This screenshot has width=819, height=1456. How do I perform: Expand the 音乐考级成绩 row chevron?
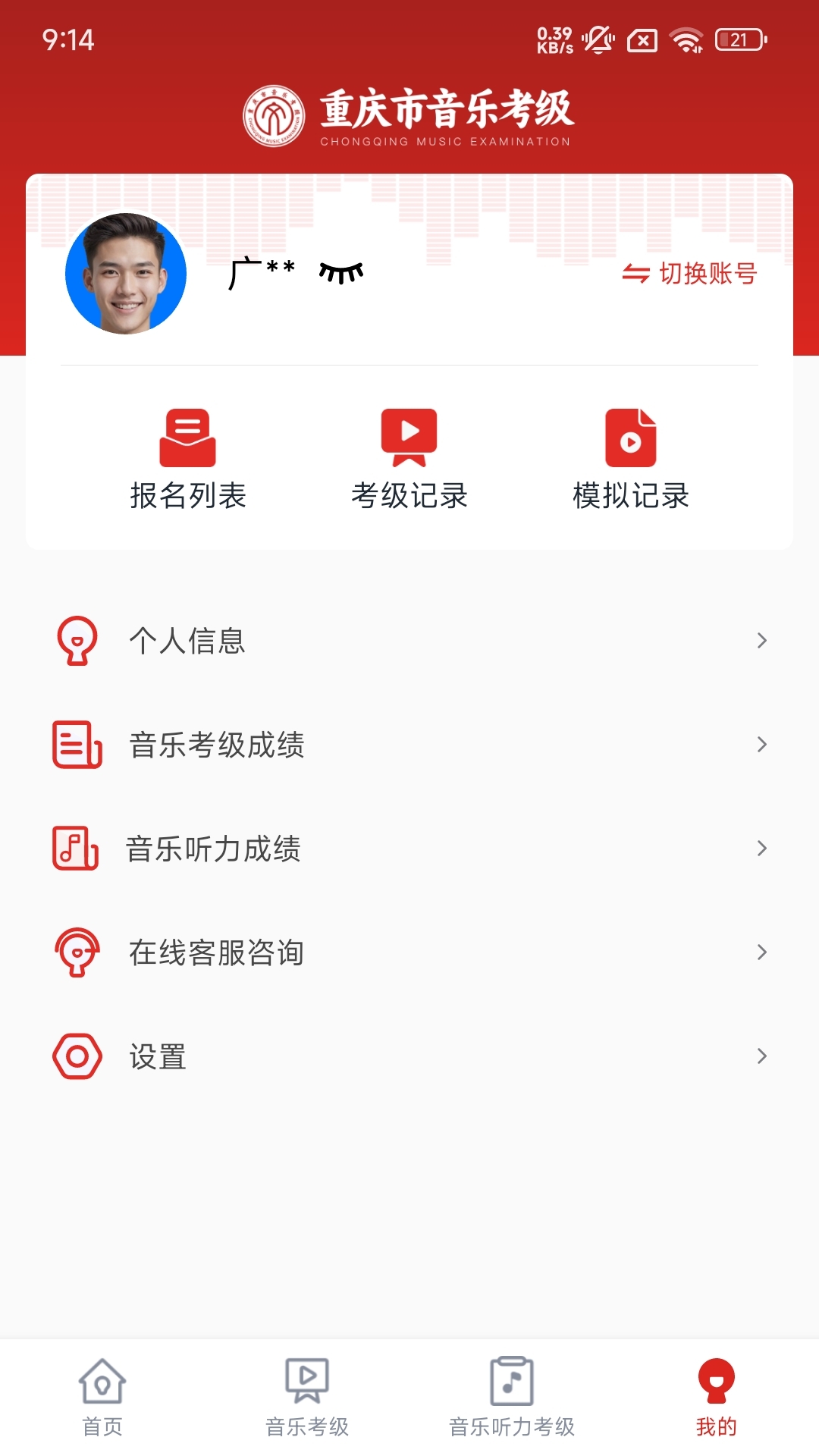(762, 745)
